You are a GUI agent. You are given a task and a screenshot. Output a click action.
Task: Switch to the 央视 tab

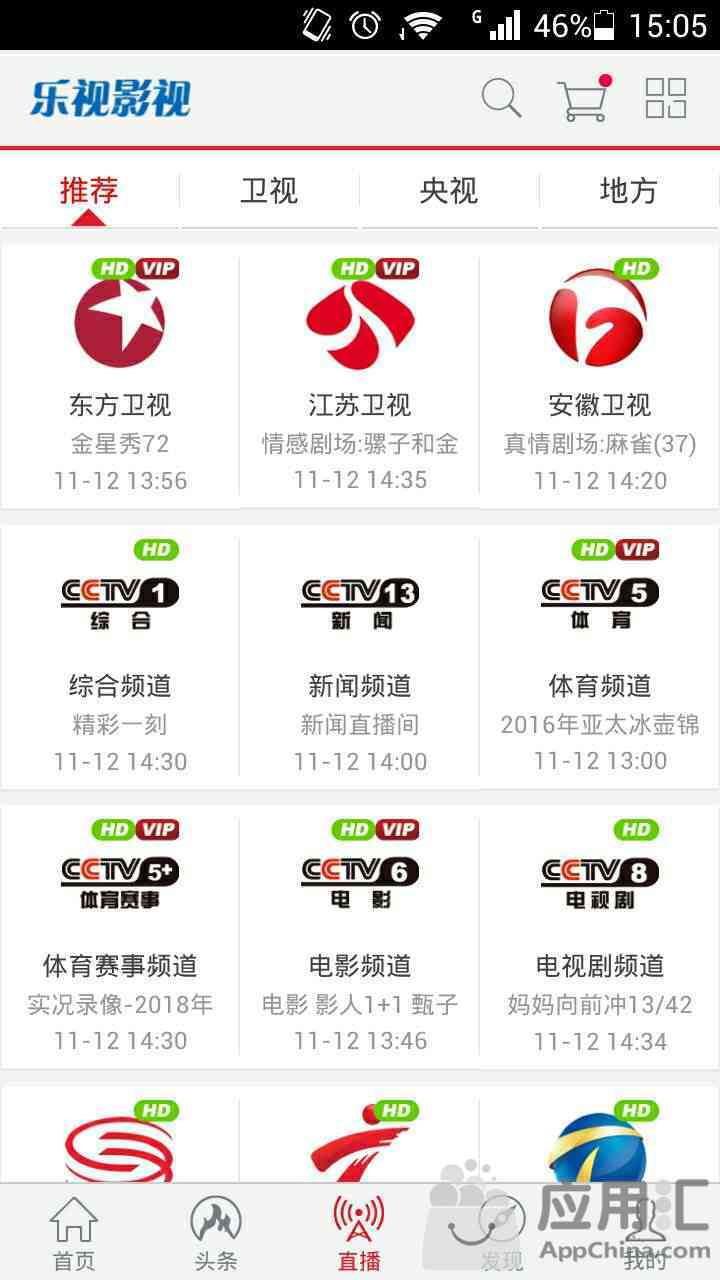pos(449,190)
